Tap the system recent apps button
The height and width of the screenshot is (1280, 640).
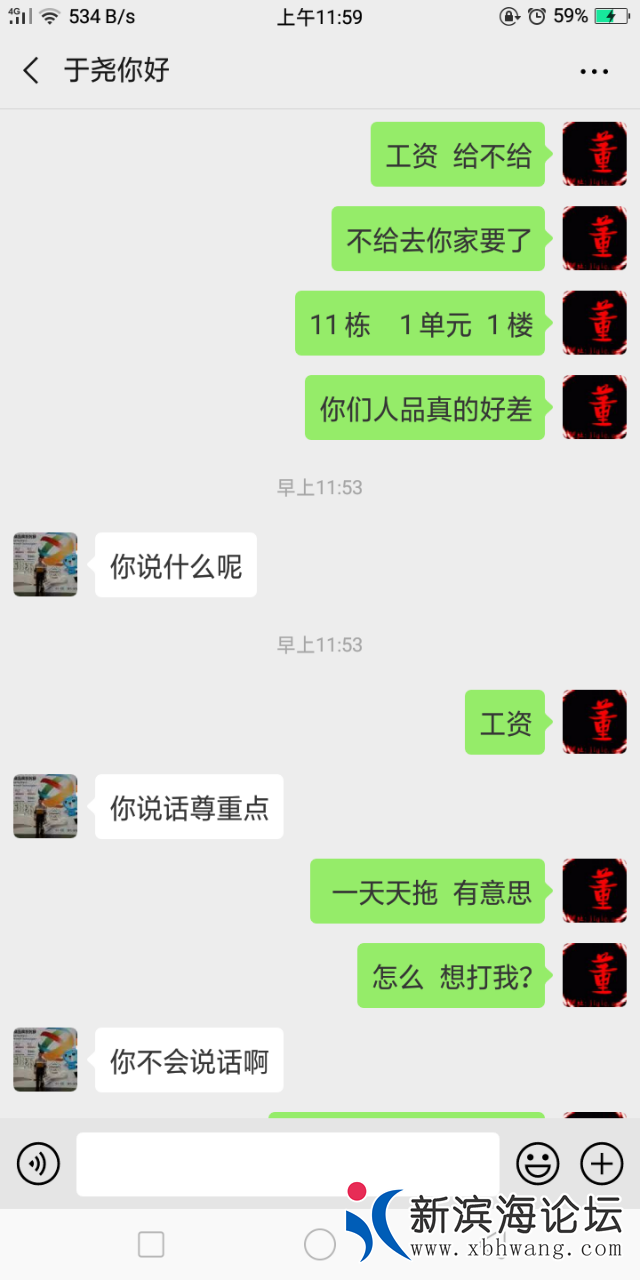coord(151,1244)
